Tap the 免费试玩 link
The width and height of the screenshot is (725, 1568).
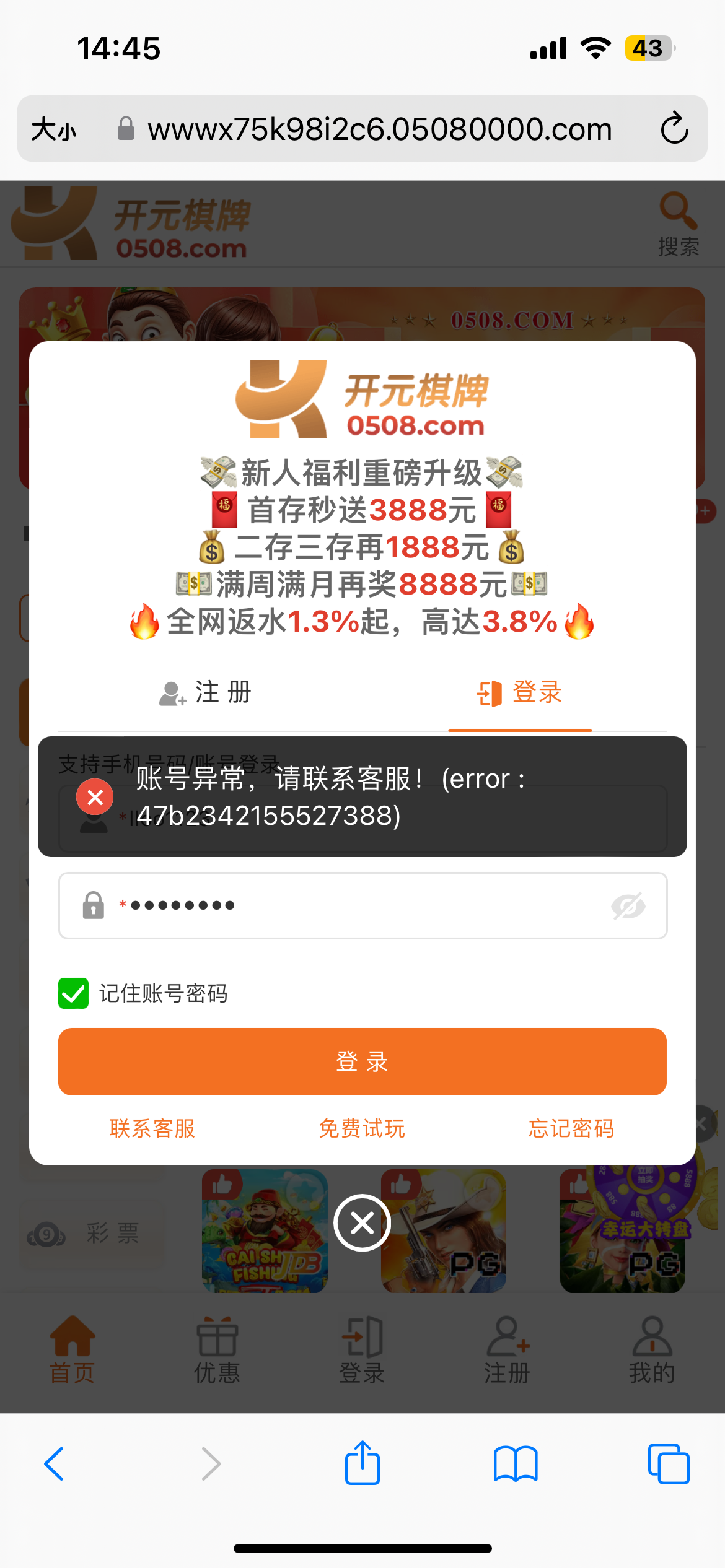point(362,1128)
